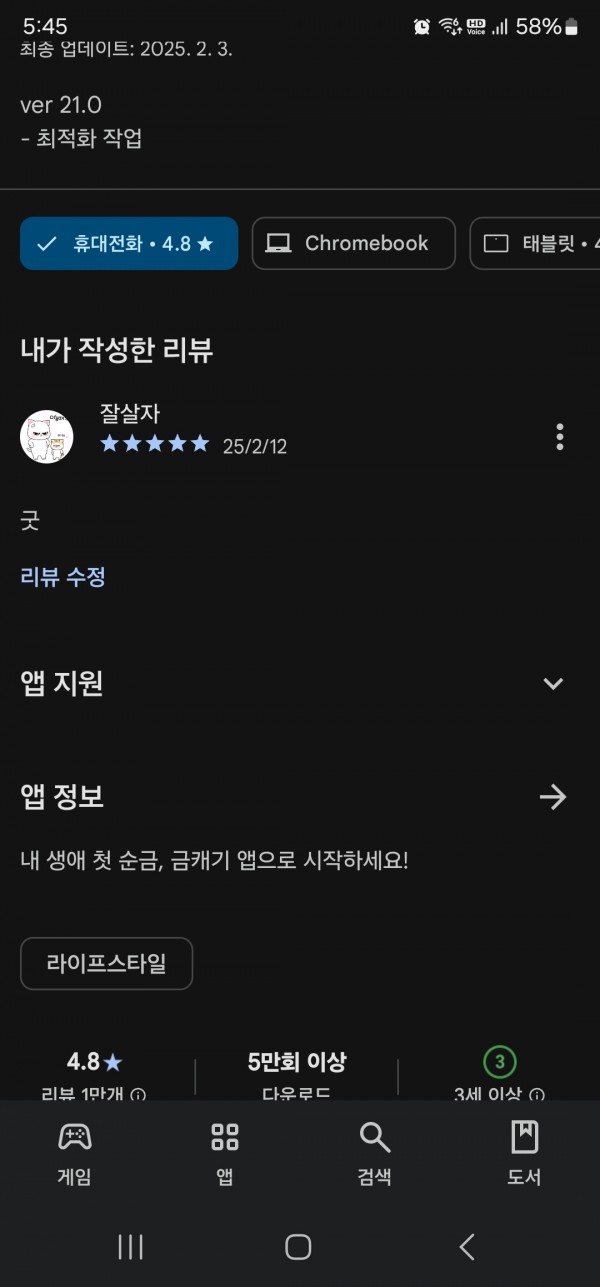This screenshot has height=1287, width=600.
Task: Open rating info for 리뷰 1만개
Action: (138, 1095)
